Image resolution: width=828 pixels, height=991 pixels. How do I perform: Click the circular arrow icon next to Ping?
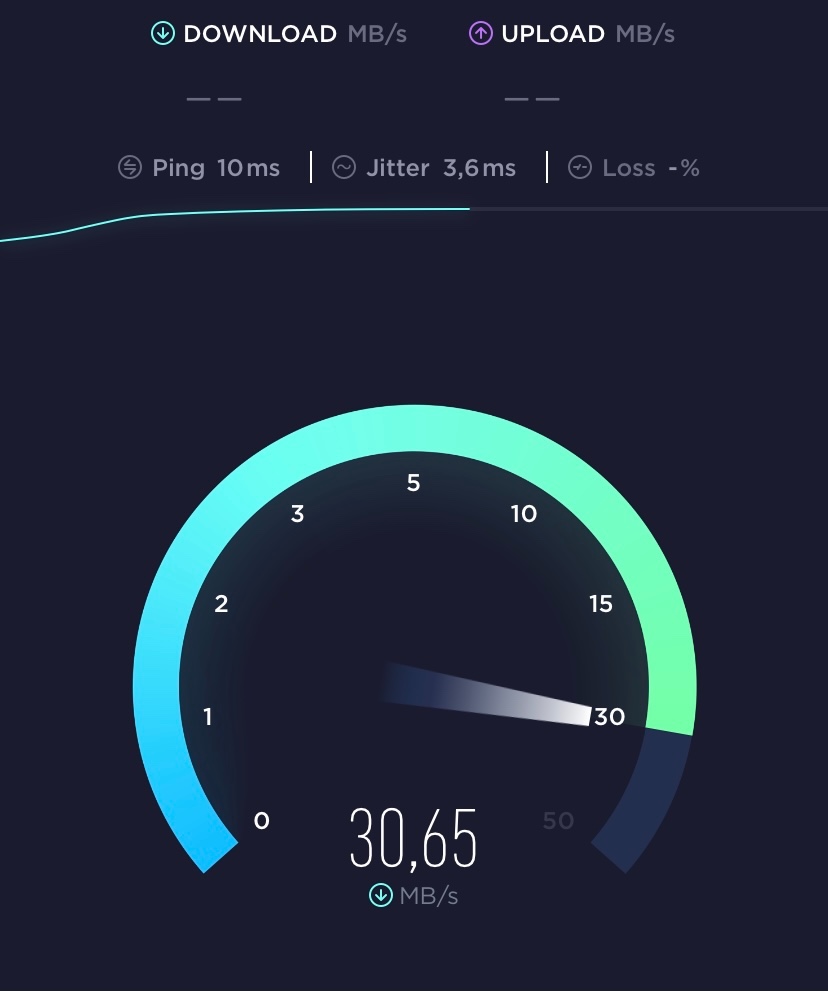[129, 168]
